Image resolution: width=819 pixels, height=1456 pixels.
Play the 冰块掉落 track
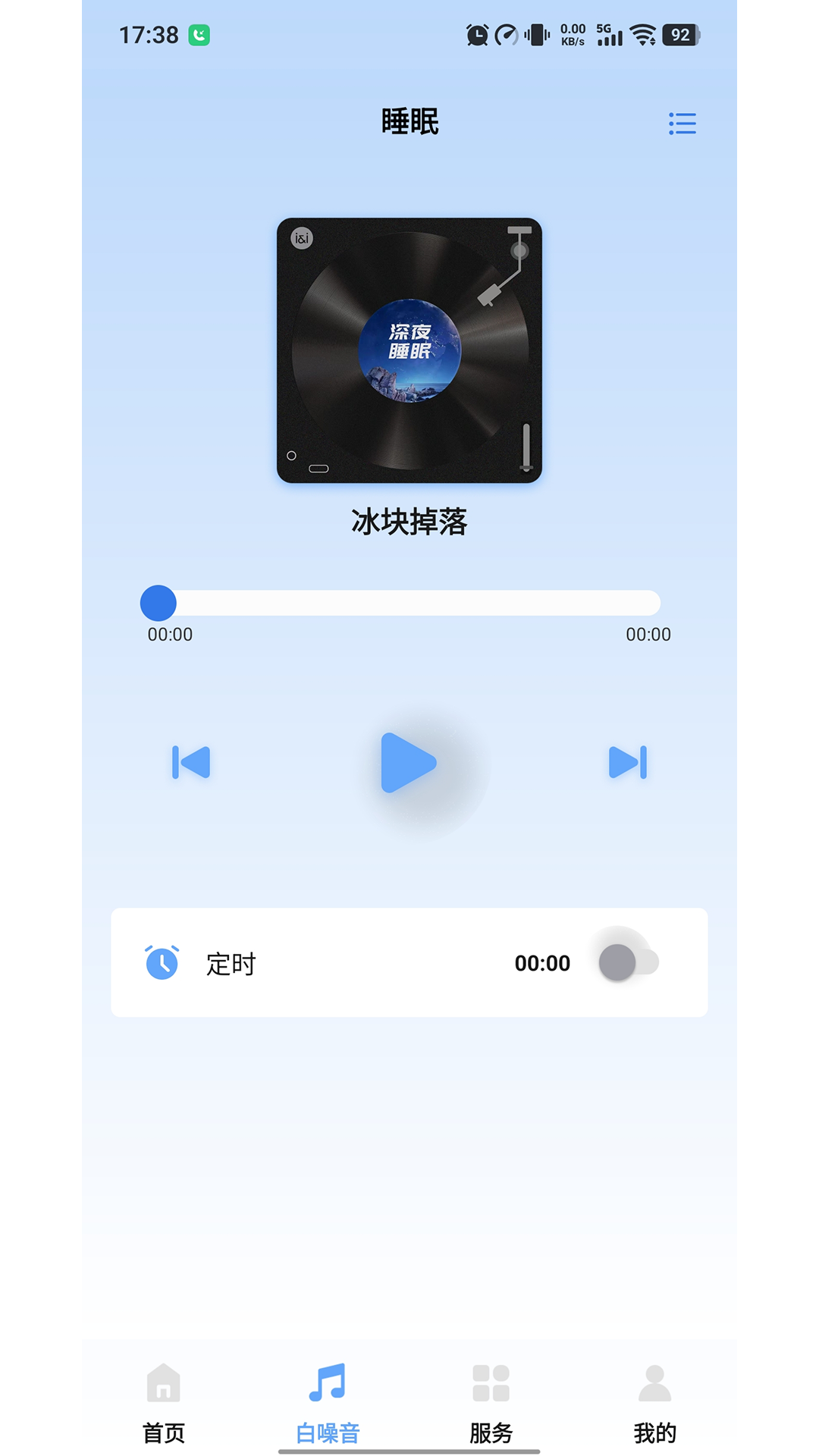pyautogui.click(x=409, y=764)
